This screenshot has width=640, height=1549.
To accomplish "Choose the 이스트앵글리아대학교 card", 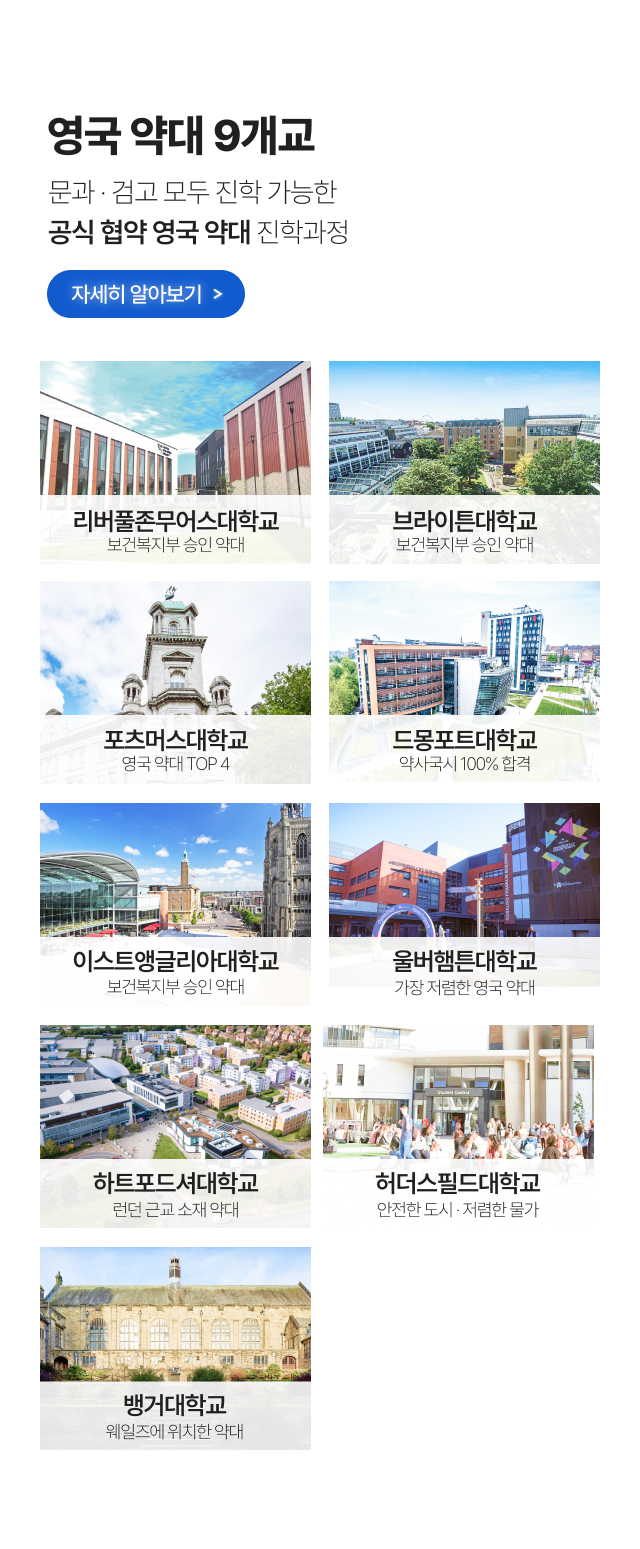I will (x=175, y=904).
